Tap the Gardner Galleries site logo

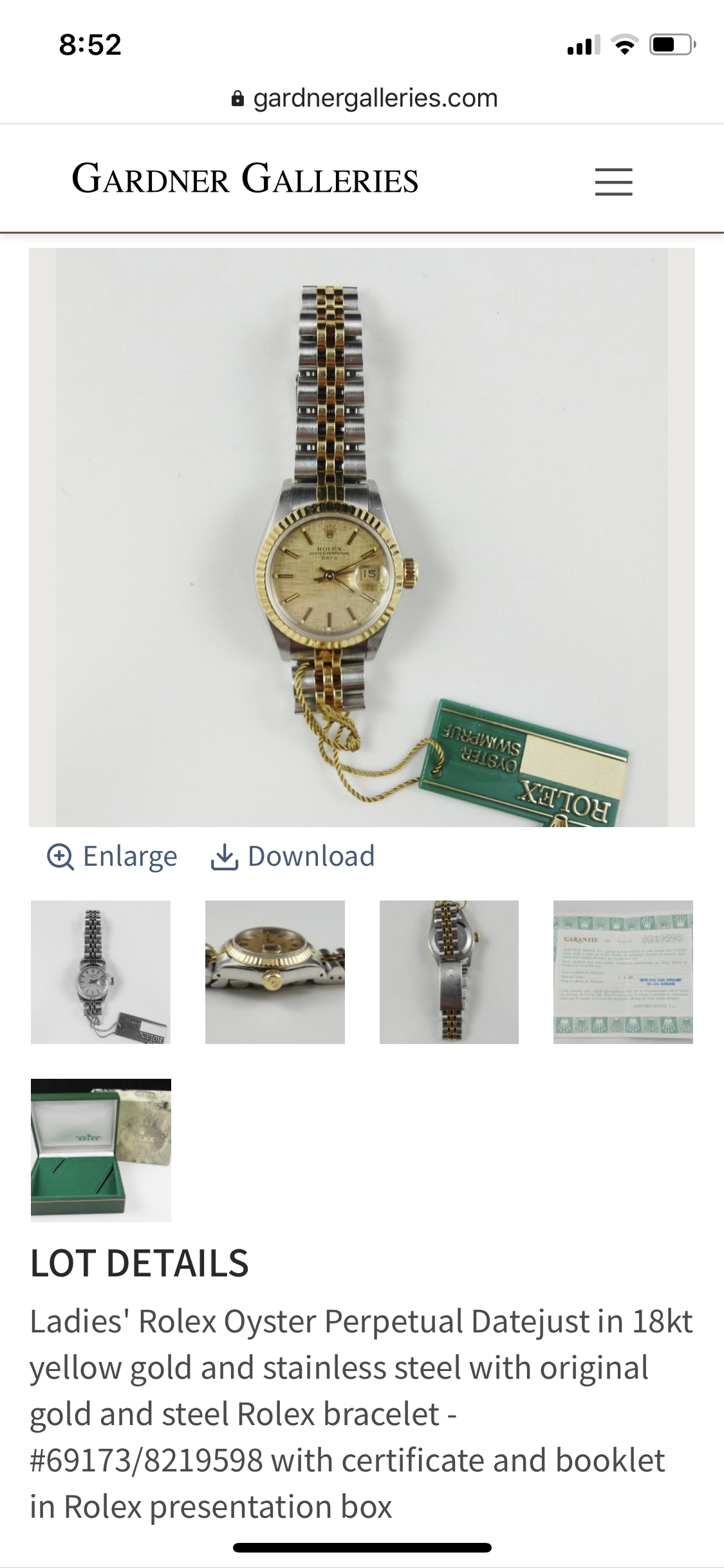245,179
